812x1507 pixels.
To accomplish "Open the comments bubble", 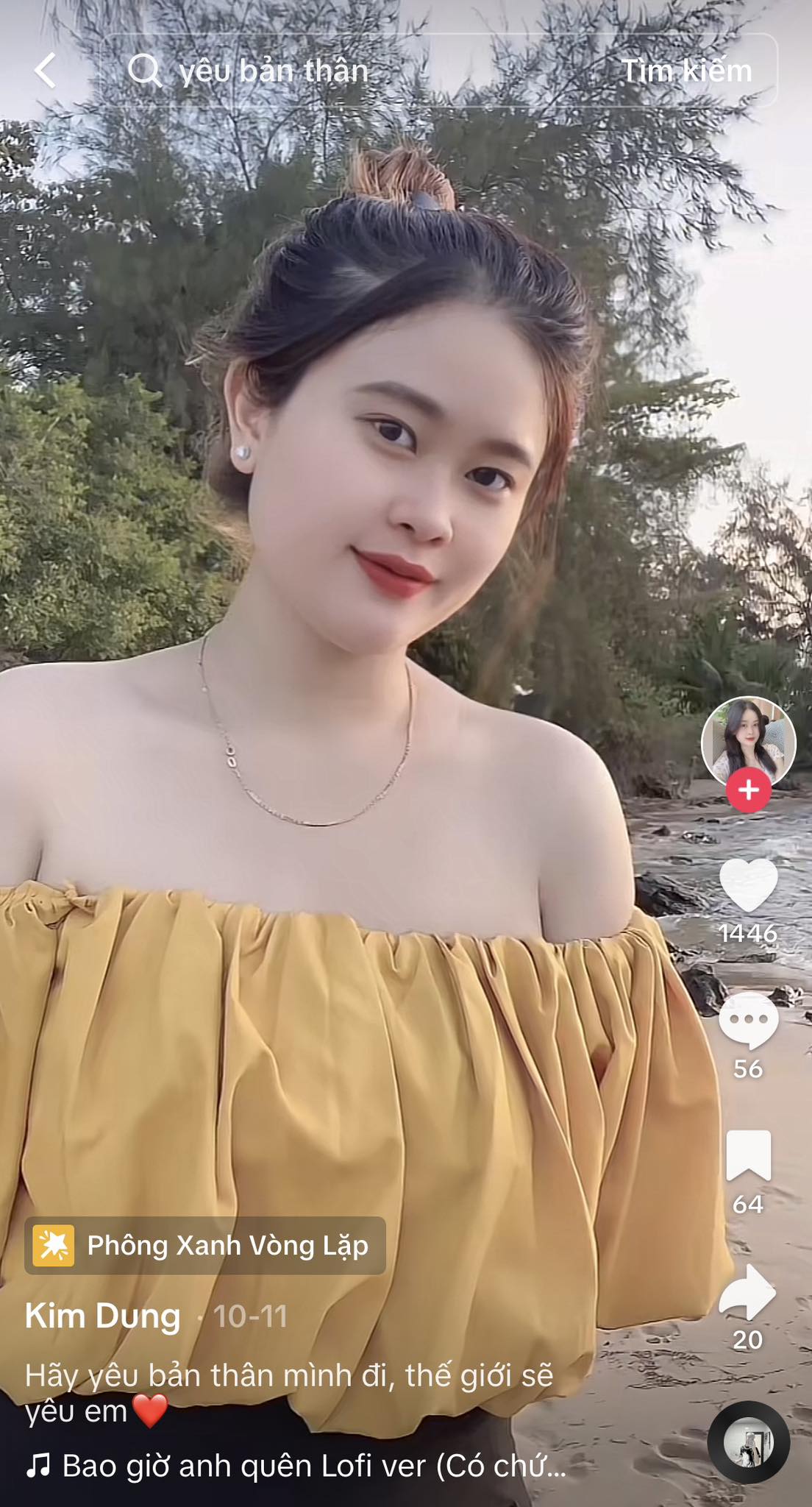I will click(748, 1021).
